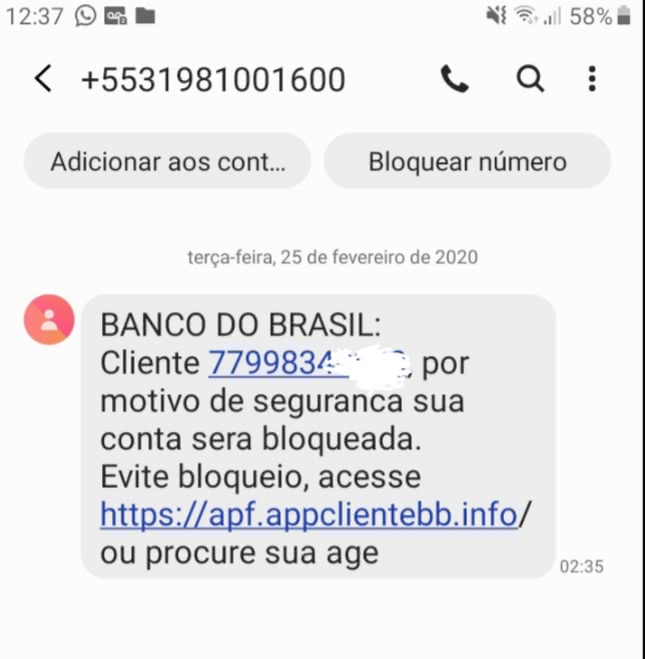645x659 pixels.
Task: Open the apf.appclientebb.info link
Action: [x=311, y=515]
